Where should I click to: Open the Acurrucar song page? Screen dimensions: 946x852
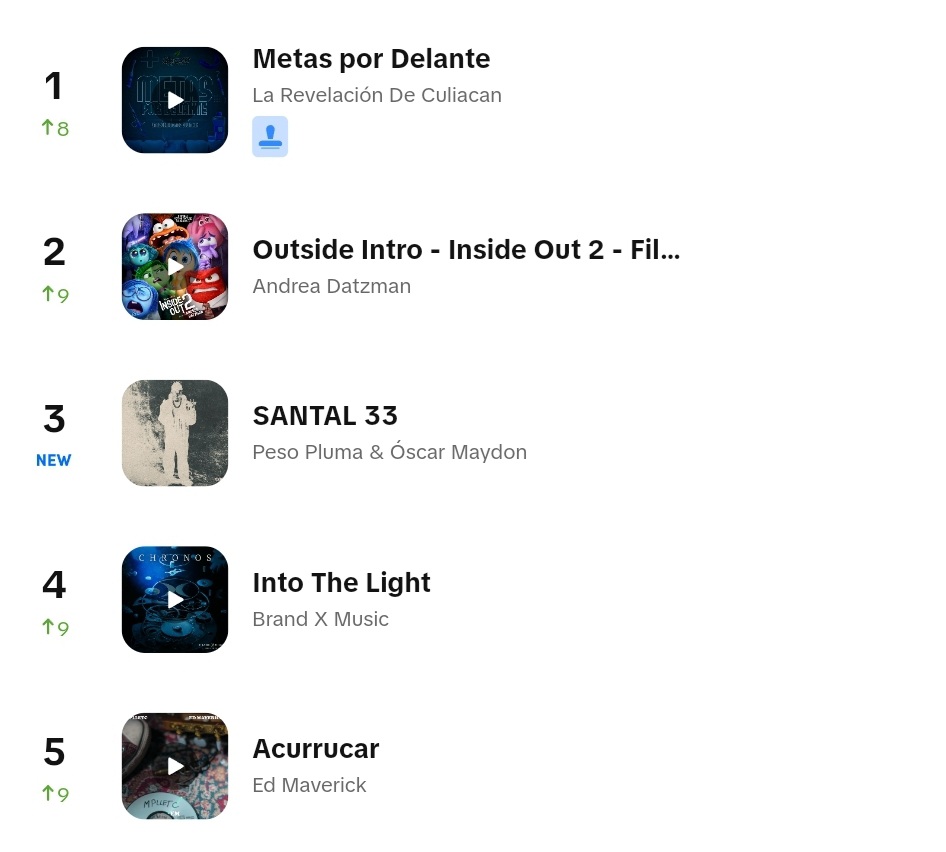pos(315,749)
